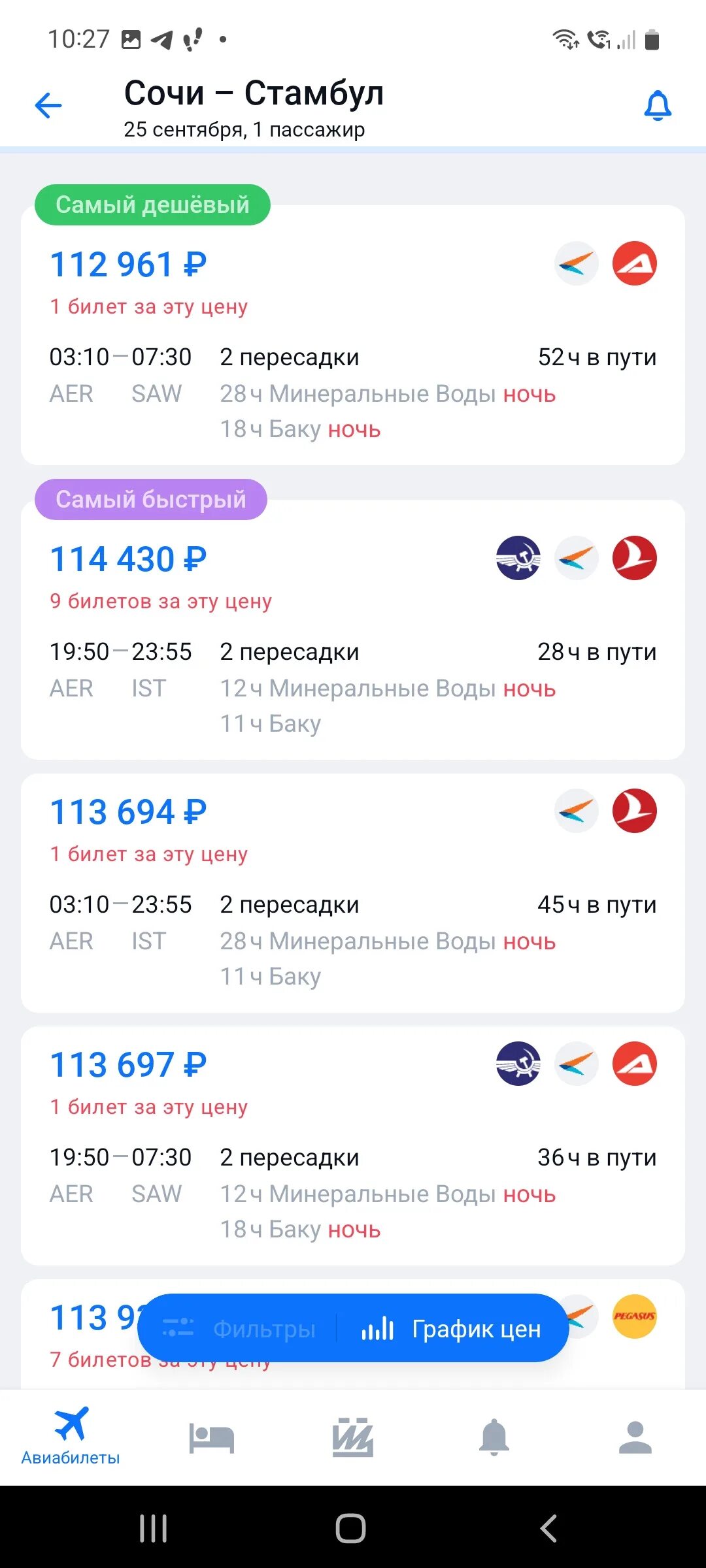Switch to the Авиабилеты tab
The width and height of the screenshot is (706, 1568).
[71, 1436]
